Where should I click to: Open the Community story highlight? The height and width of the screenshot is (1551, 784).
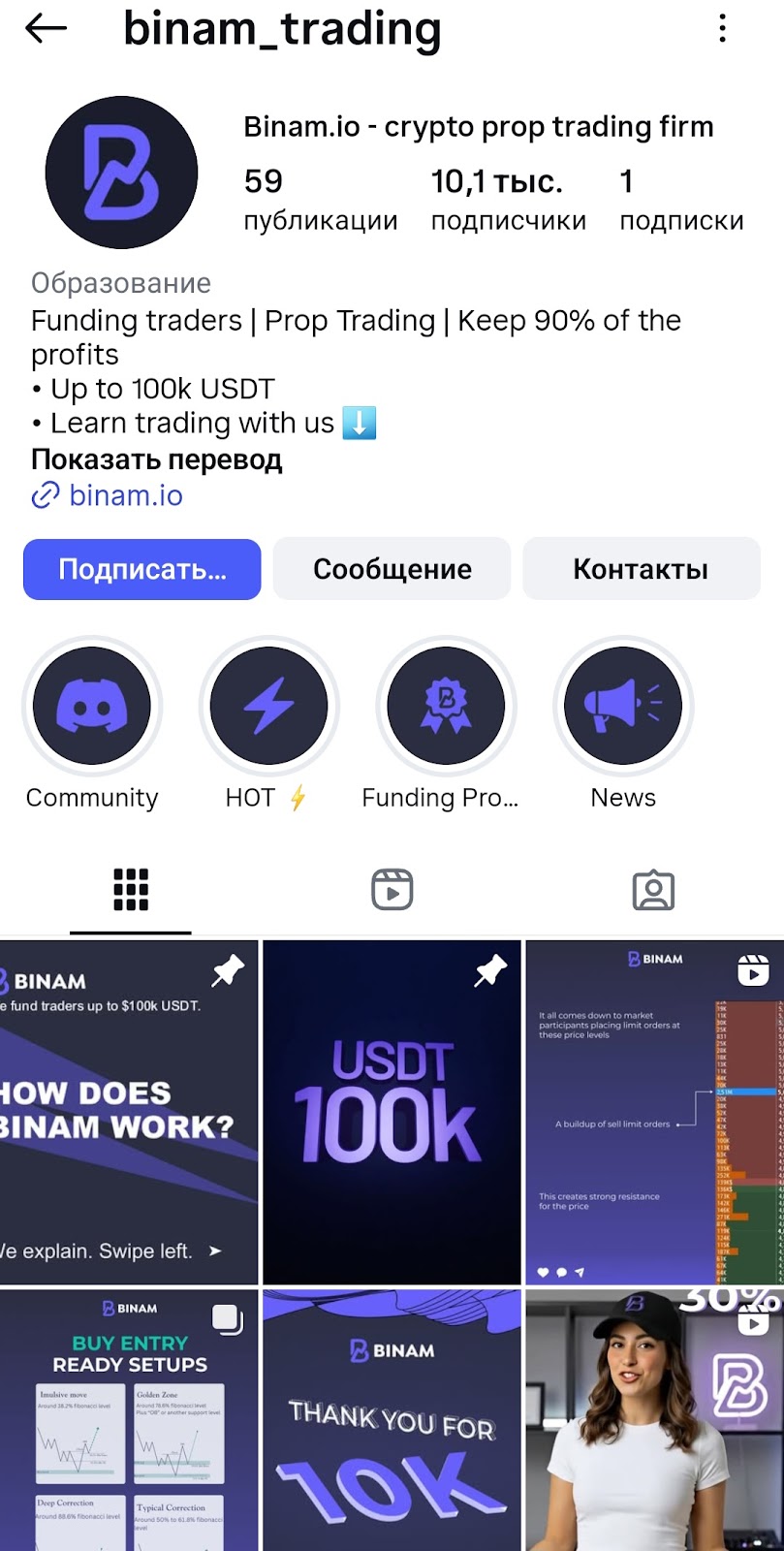pyautogui.click(x=92, y=706)
